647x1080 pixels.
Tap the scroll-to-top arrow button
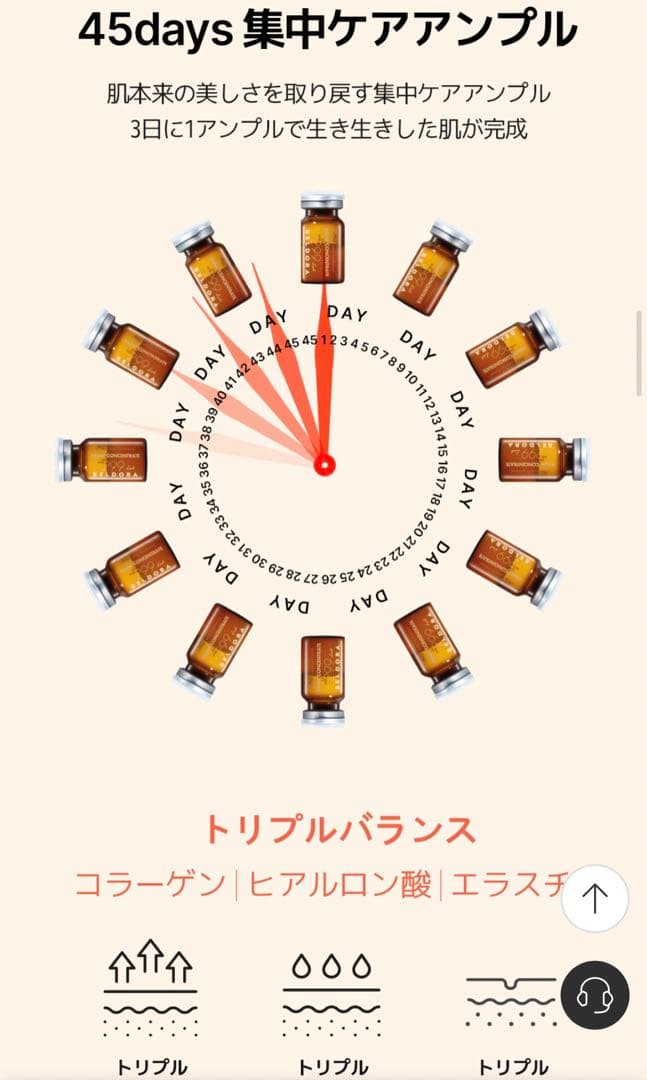(x=595, y=899)
